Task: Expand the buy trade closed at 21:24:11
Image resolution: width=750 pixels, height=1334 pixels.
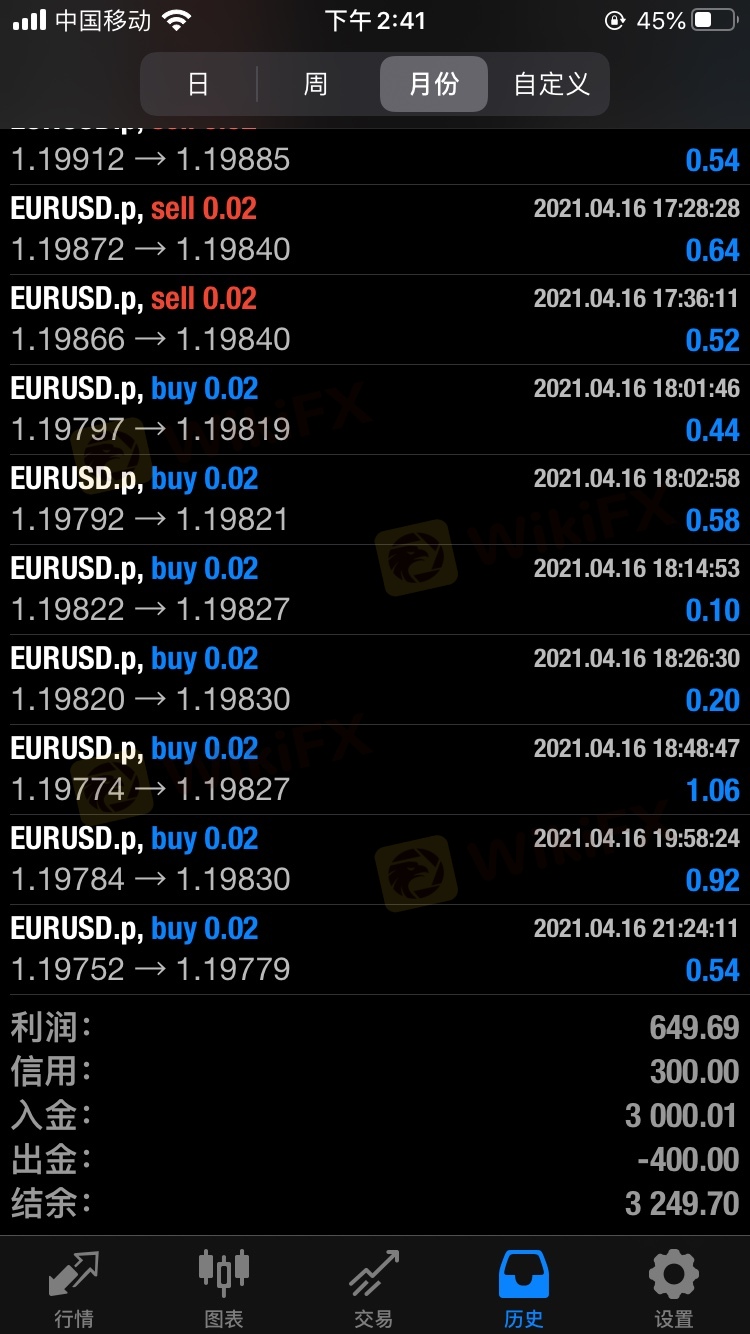Action: [x=375, y=949]
